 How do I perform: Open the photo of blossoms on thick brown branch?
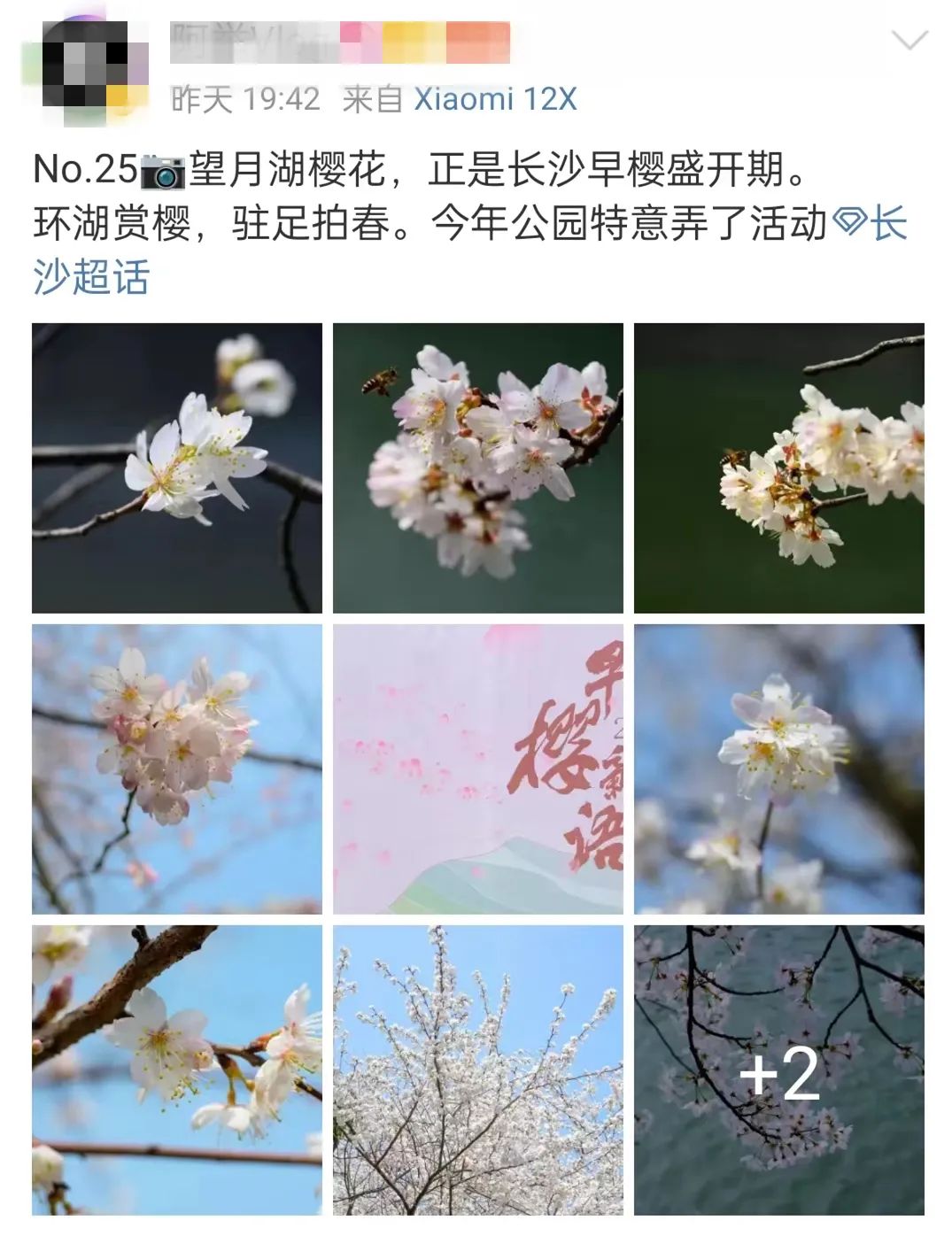[x=177, y=1070]
